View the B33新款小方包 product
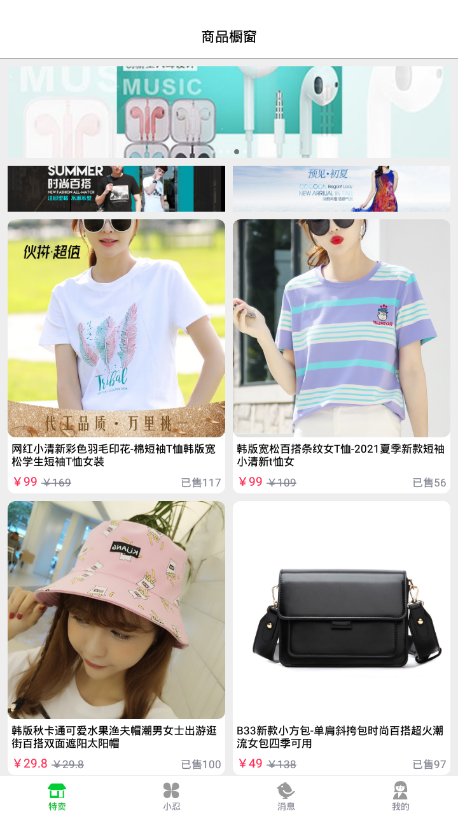 pyautogui.click(x=341, y=638)
